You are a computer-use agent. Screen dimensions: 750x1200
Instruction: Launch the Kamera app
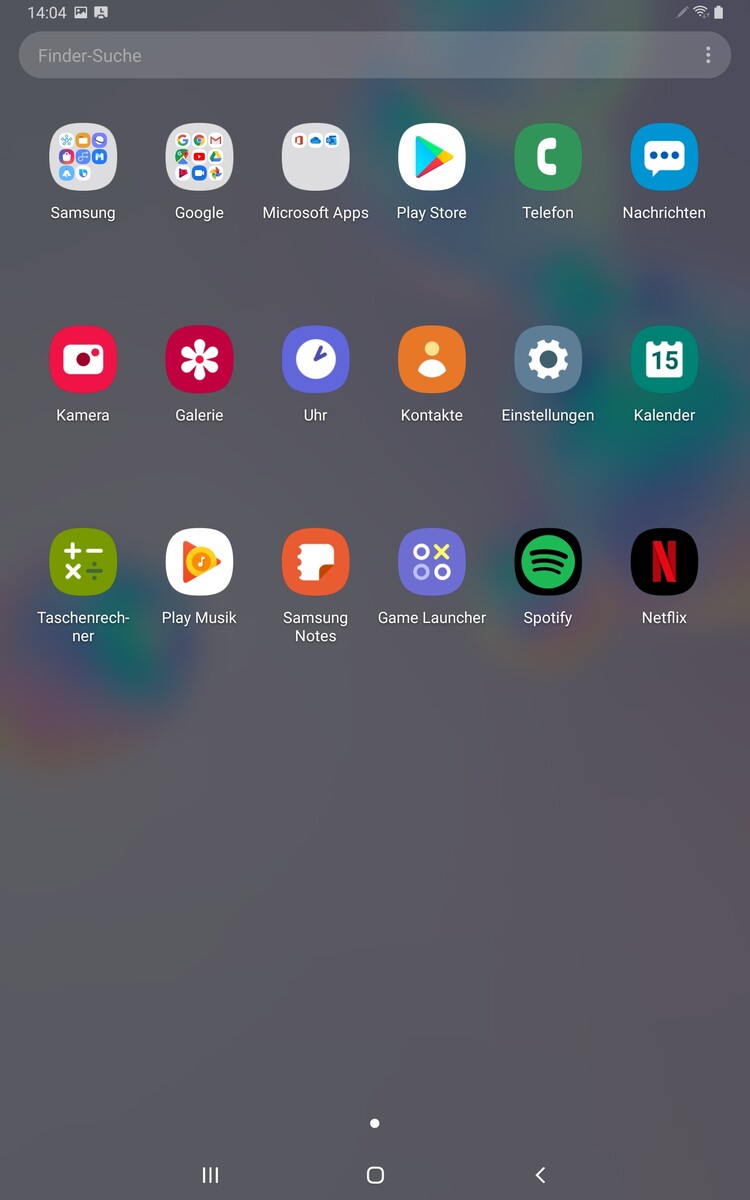(83, 360)
